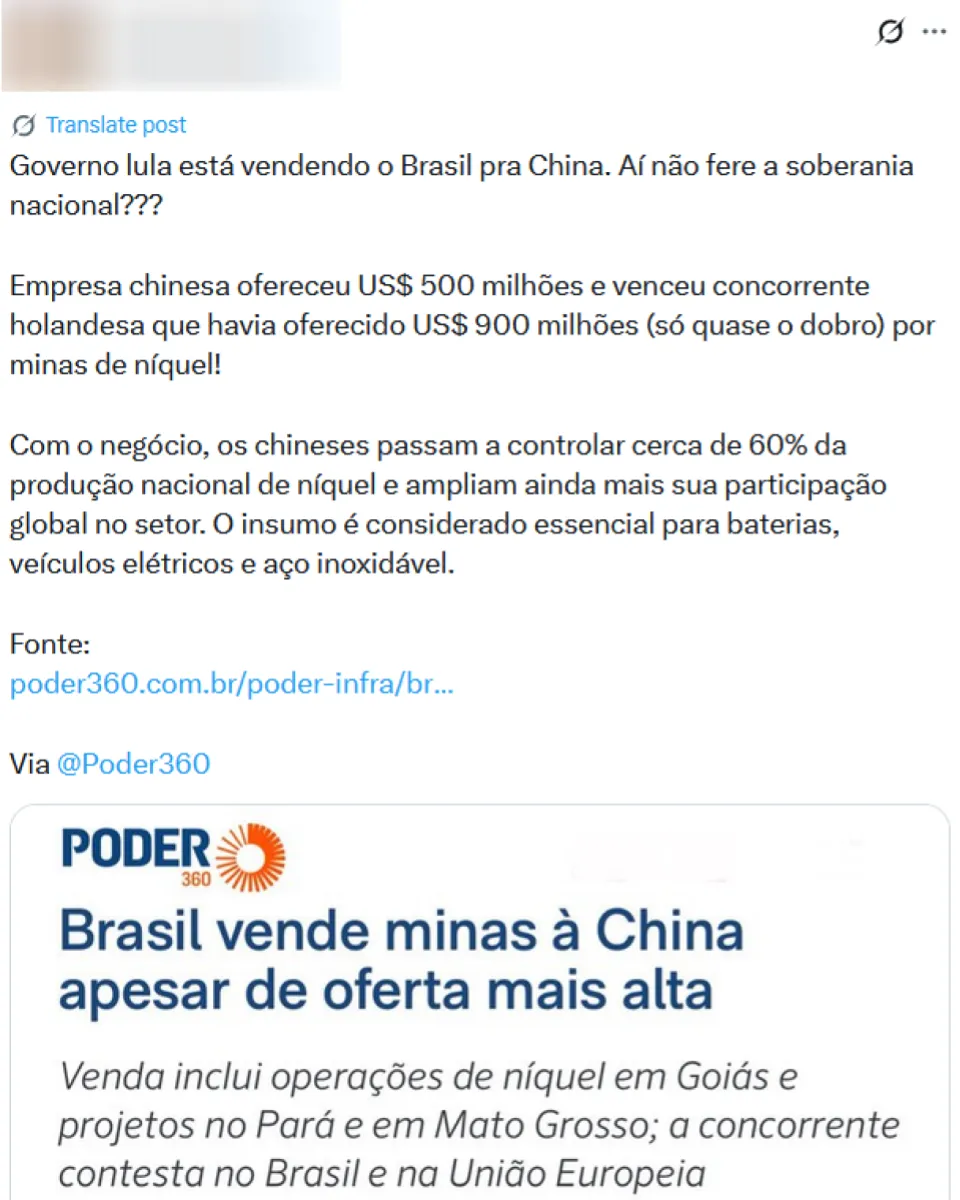The height and width of the screenshot is (1200, 960).
Task: Open the Grok icon beside the post menu
Action: click(x=888, y=33)
